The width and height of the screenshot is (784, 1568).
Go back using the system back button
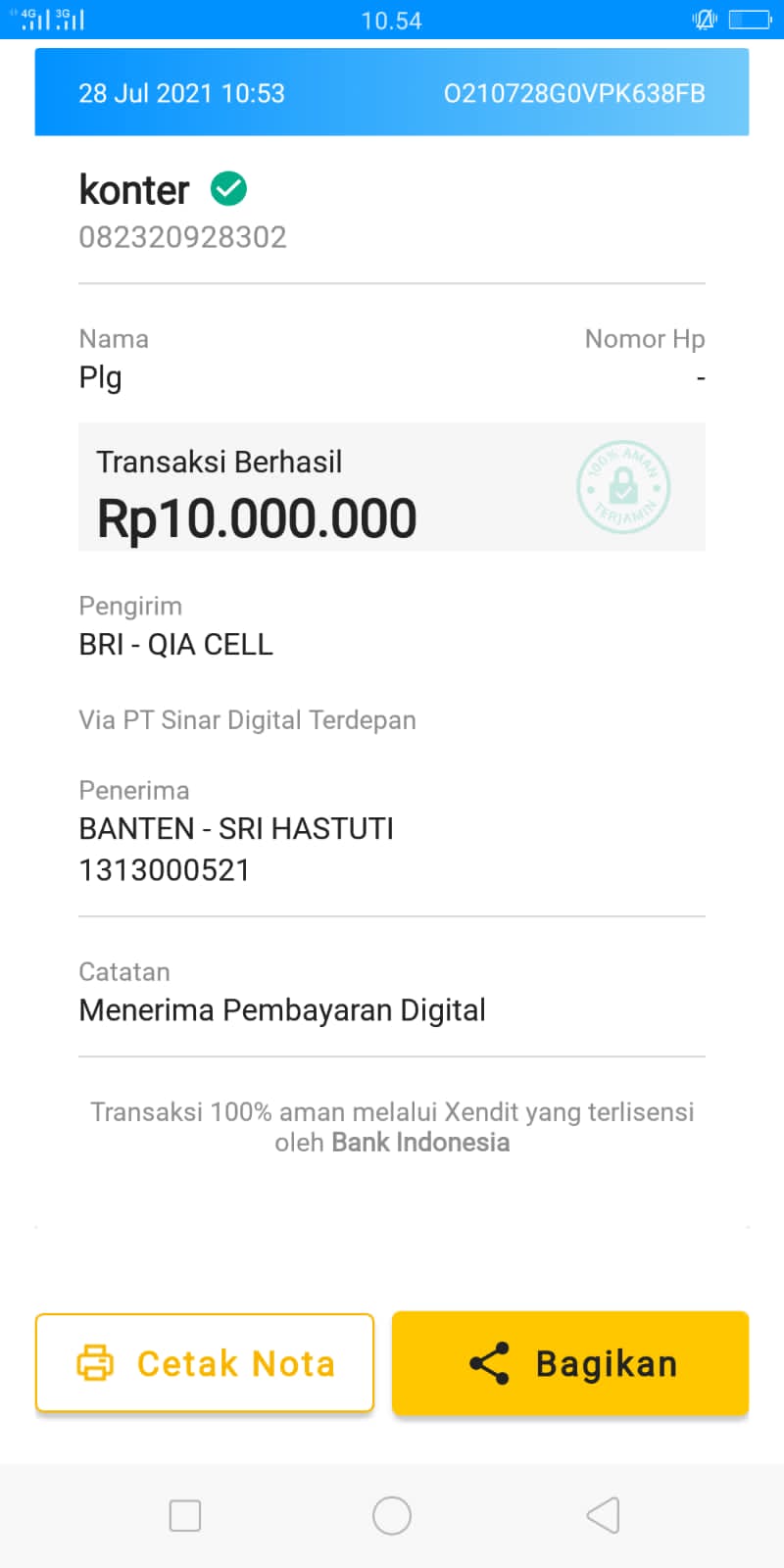(x=603, y=1515)
